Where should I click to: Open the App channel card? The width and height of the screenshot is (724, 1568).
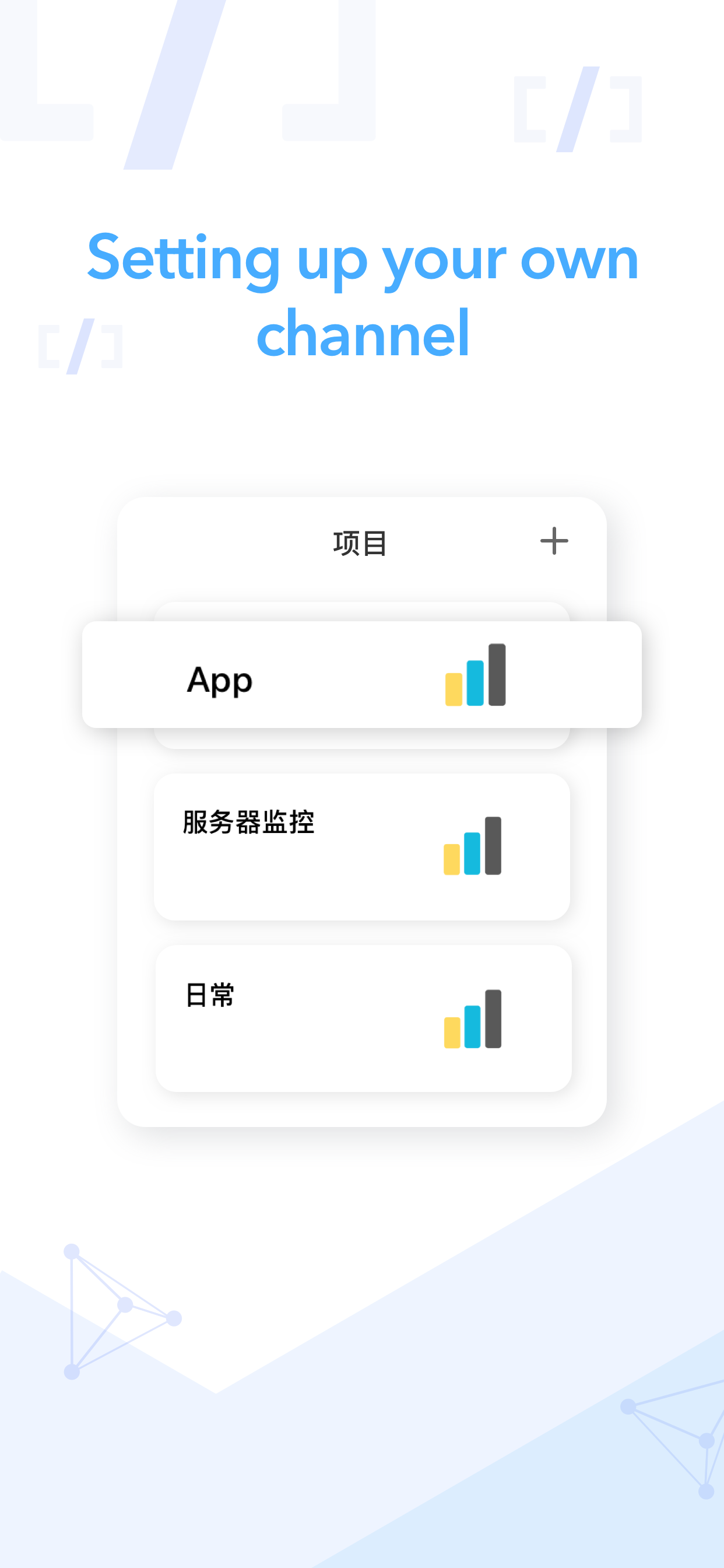pyautogui.click(x=362, y=675)
